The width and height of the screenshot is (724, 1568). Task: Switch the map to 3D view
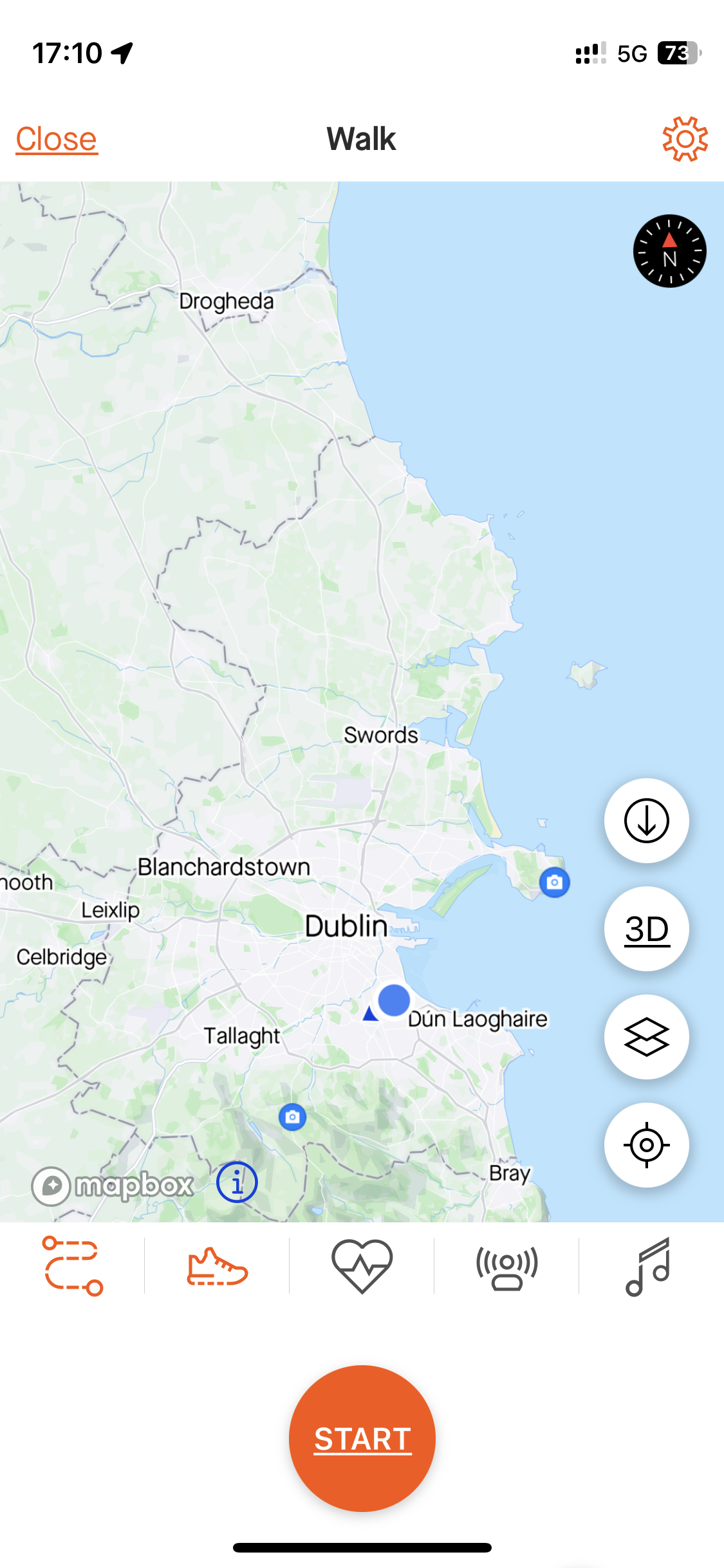pos(646,929)
